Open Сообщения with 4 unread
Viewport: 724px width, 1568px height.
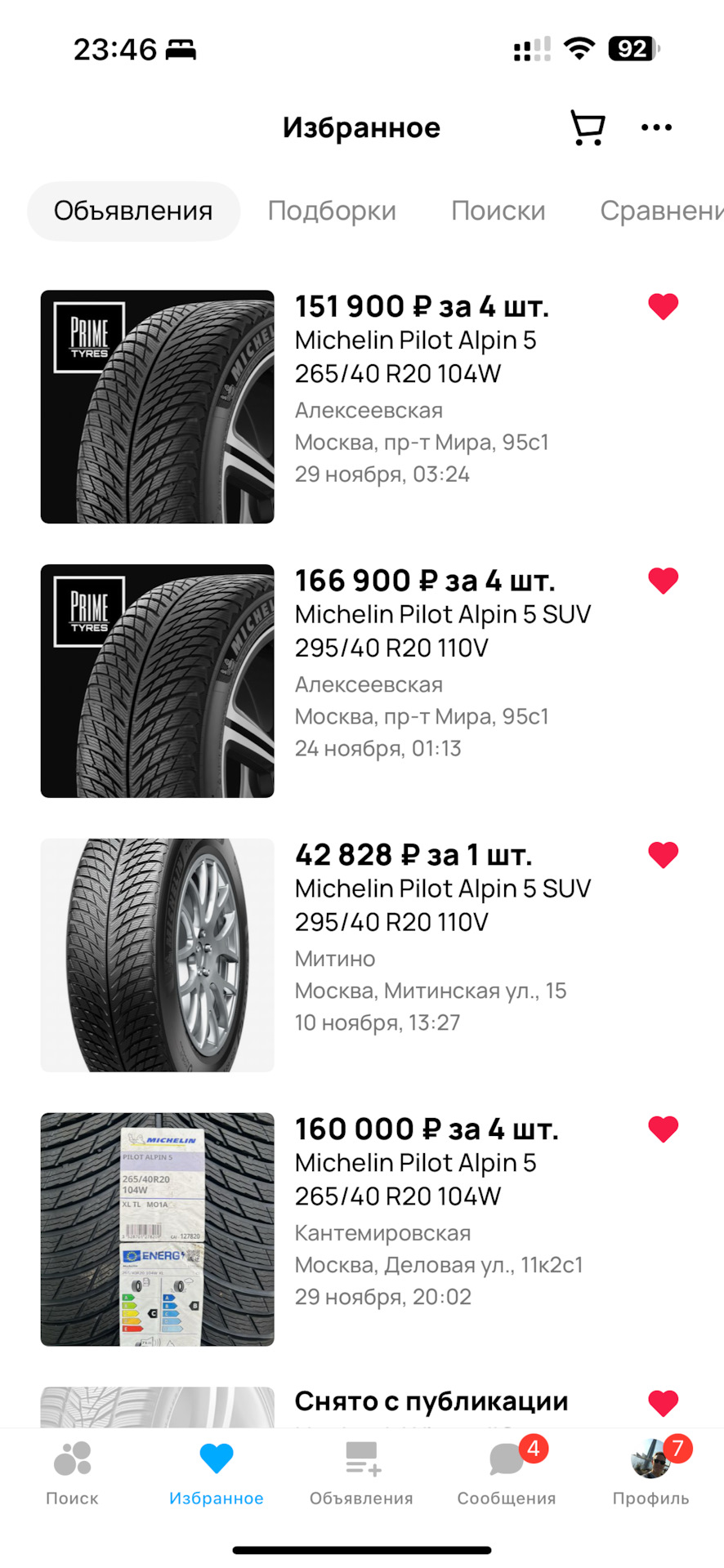[x=506, y=1473]
